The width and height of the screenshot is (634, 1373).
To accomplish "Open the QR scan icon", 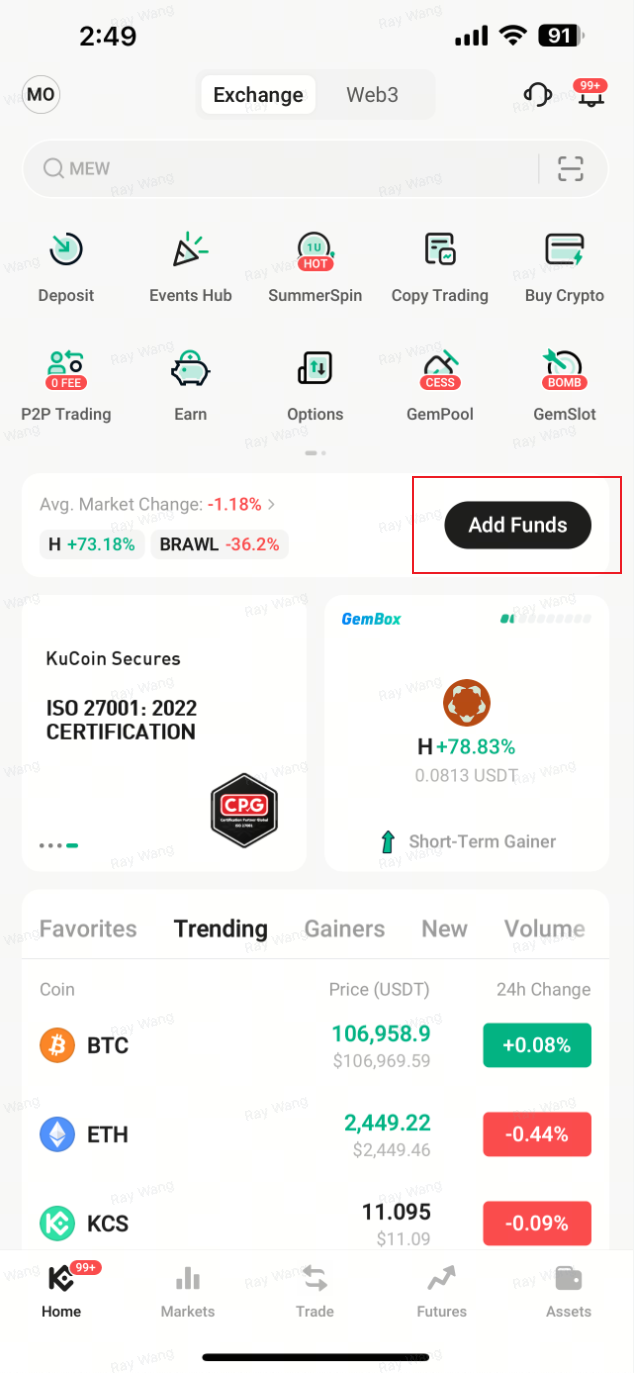I will (x=571, y=169).
